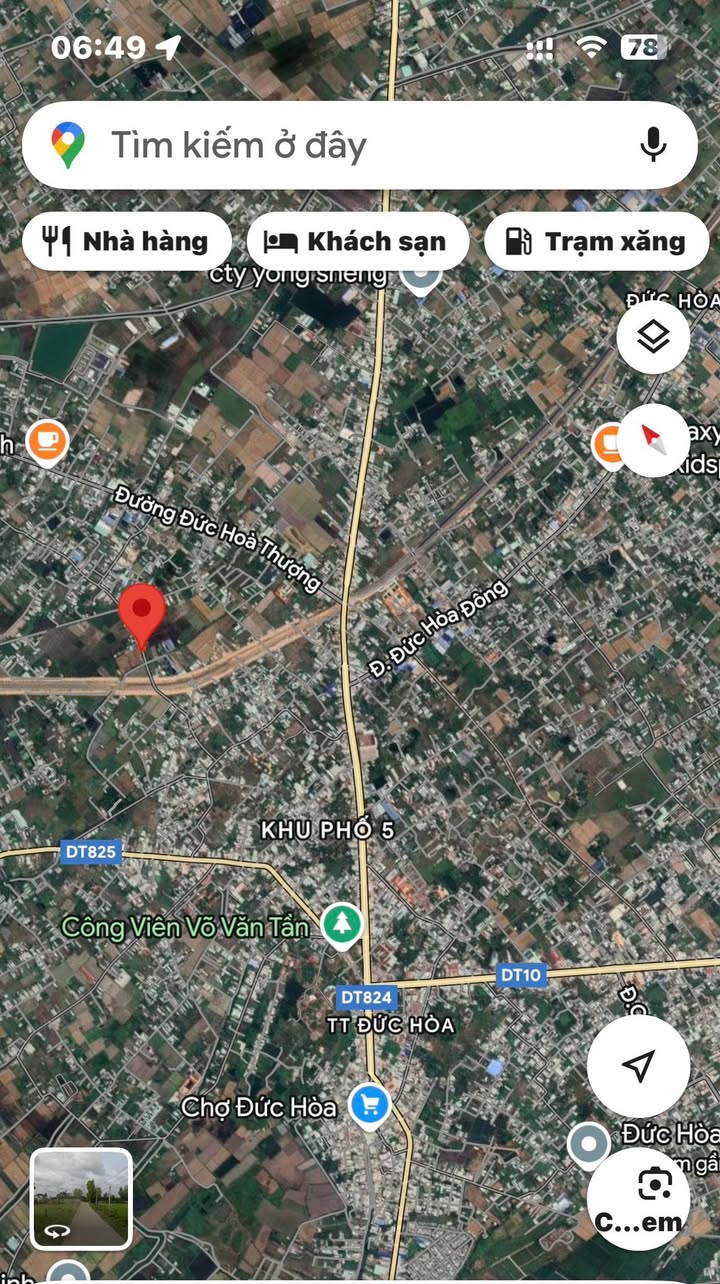Center map on my location
This screenshot has width=720, height=1284.
pos(638,1066)
